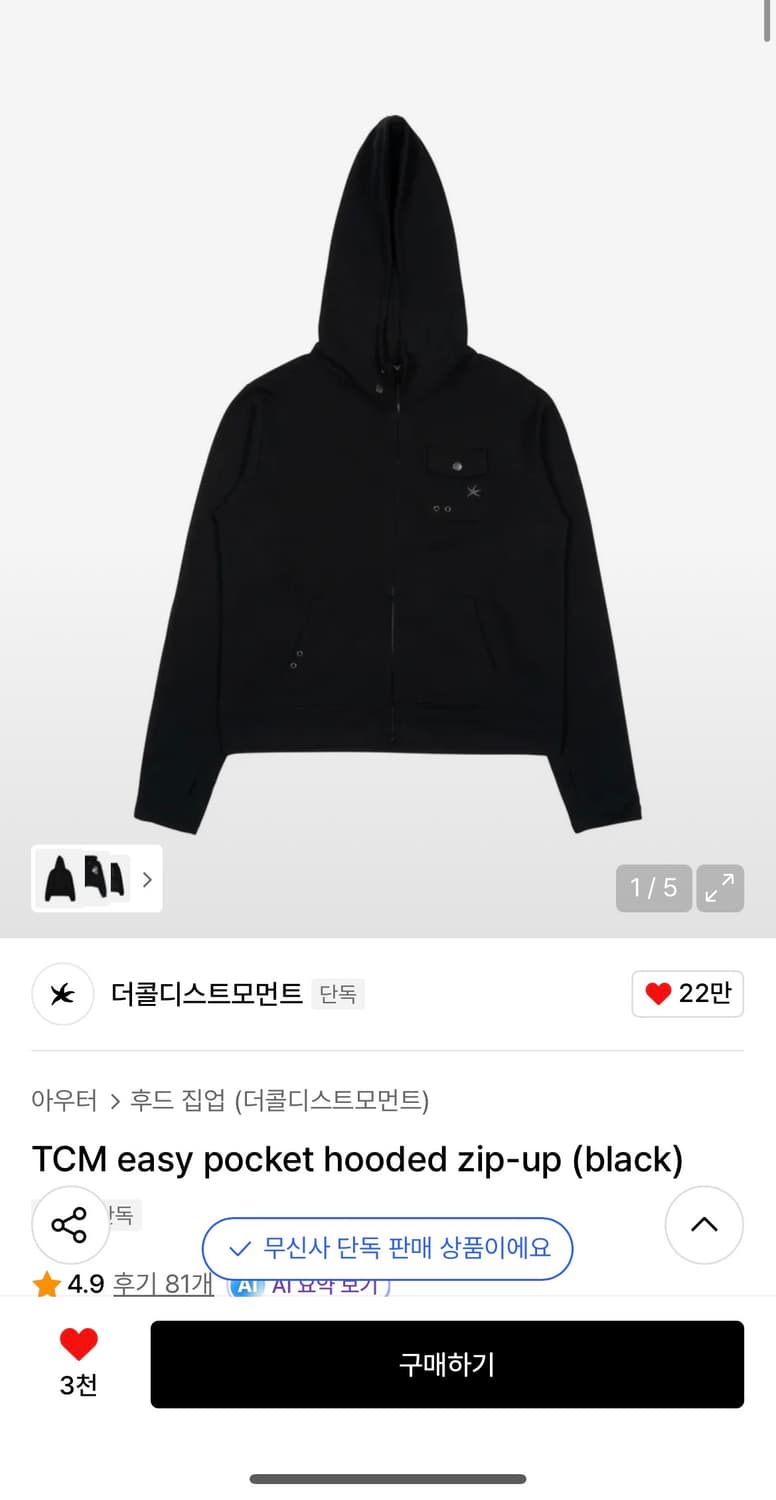Click the 1/5 image page indicator
This screenshot has height=1500, width=776.
pyautogui.click(x=654, y=888)
